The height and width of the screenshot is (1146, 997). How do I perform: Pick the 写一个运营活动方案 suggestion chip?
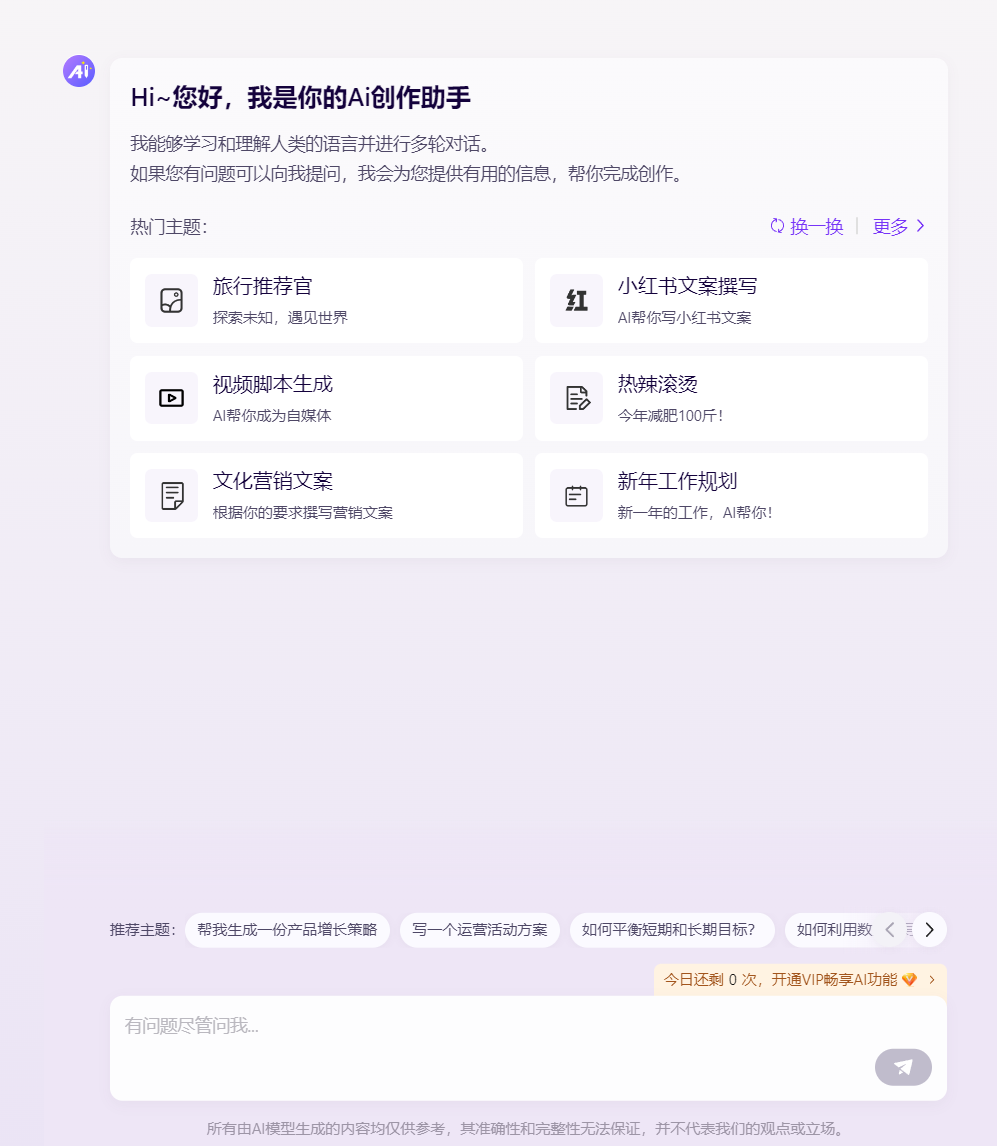[479, 930]
